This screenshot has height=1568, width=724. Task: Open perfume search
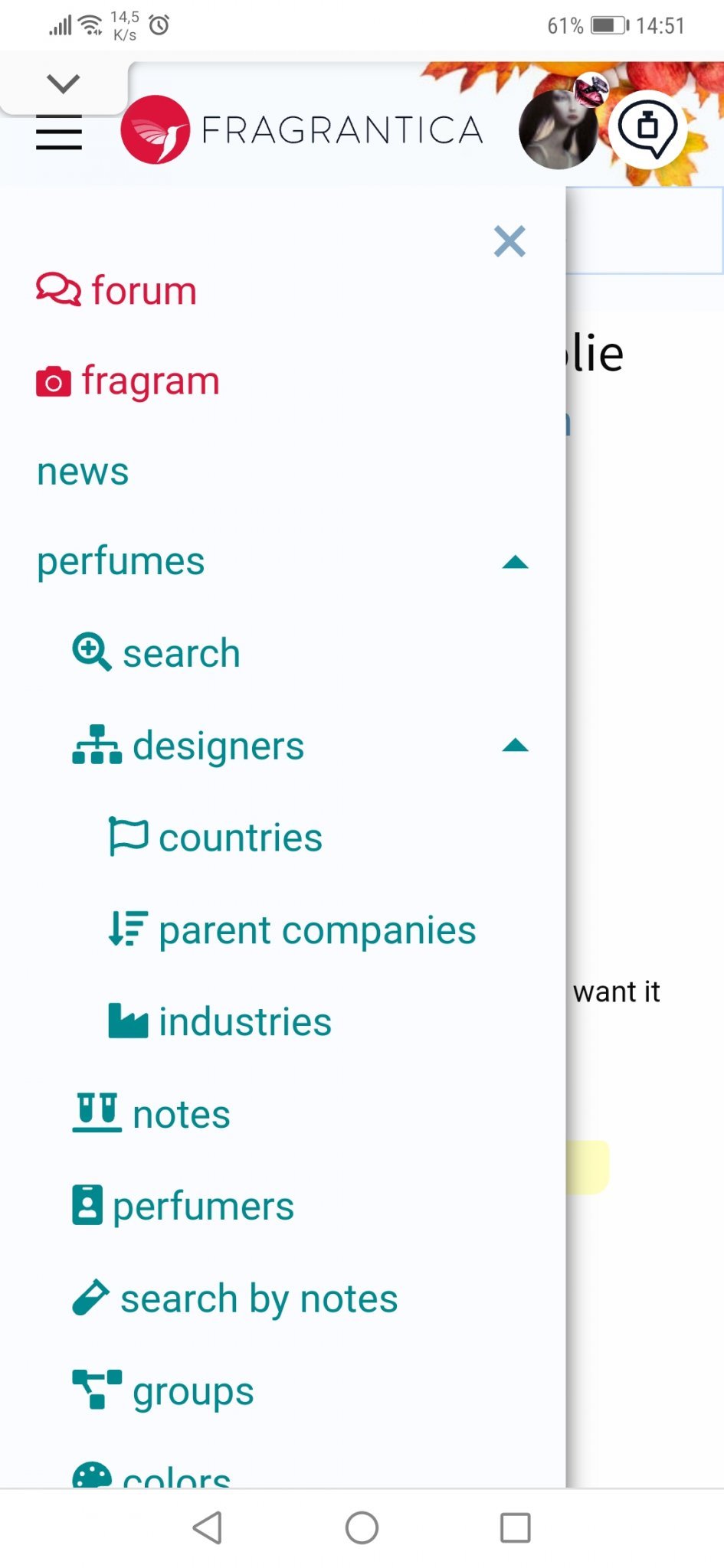pyautogui.click(x=157, y=653)
